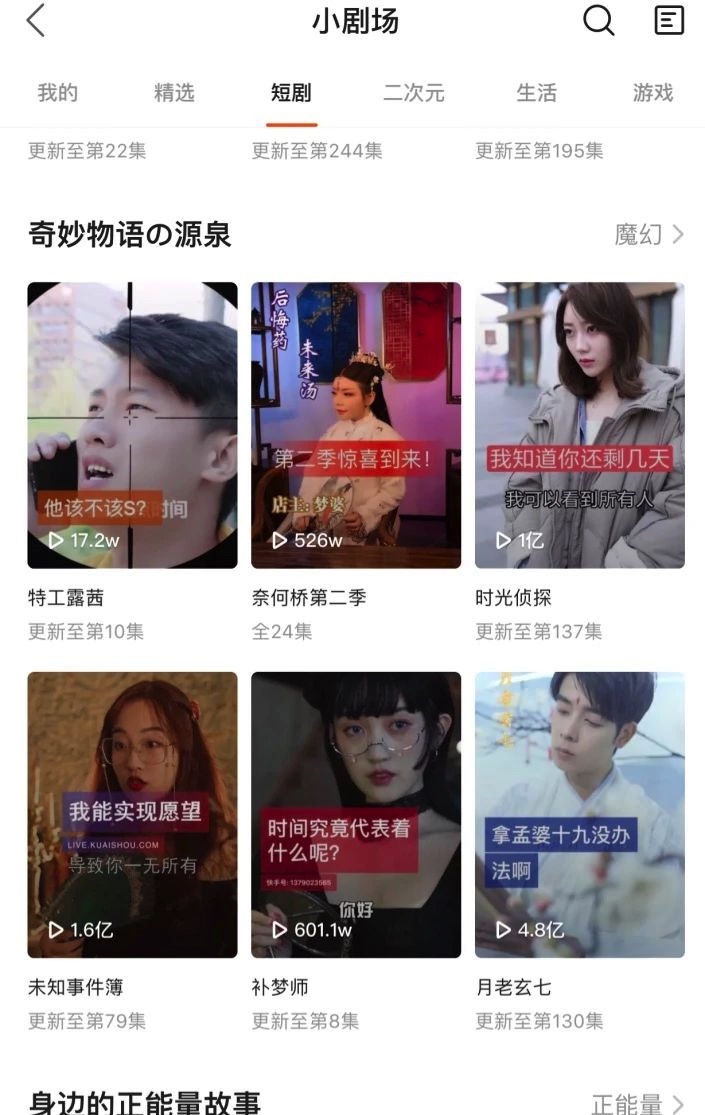The height and width of the screenshot is (1115, 705).
Task: Open the drama 未知事件簿
Action: (132, 815)
